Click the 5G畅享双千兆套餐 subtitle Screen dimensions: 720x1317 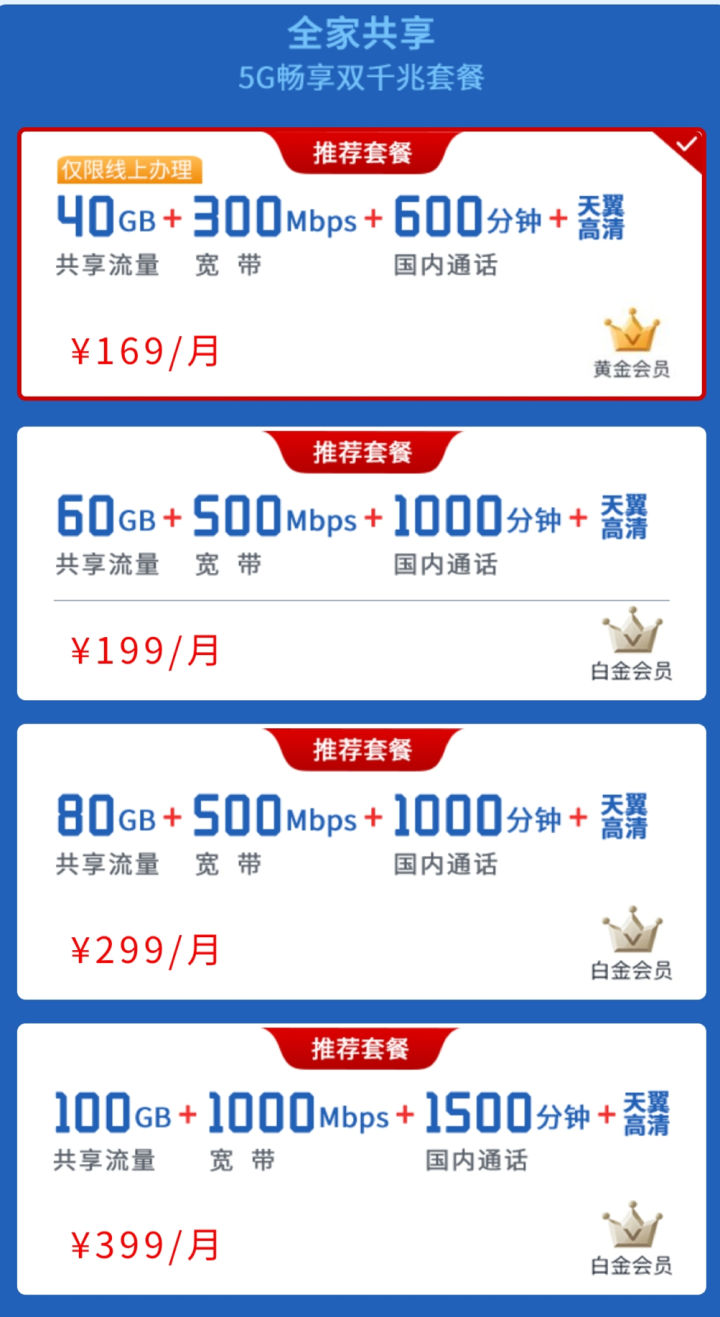(x=360, y=76)
